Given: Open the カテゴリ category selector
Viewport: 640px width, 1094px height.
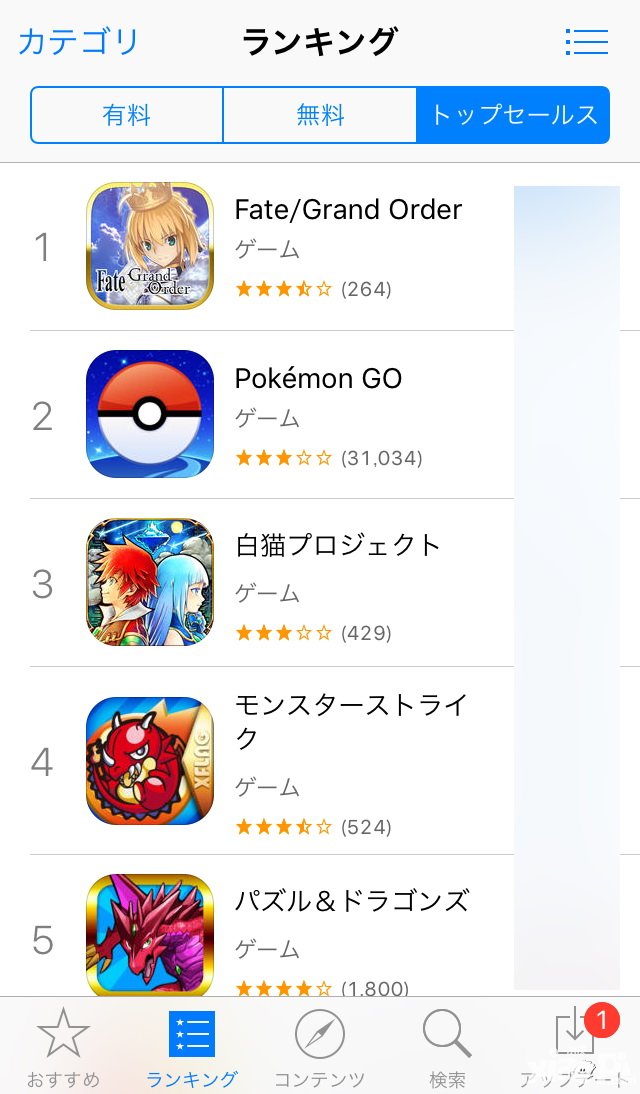Looking at the screenshot, I should (79, 42).
